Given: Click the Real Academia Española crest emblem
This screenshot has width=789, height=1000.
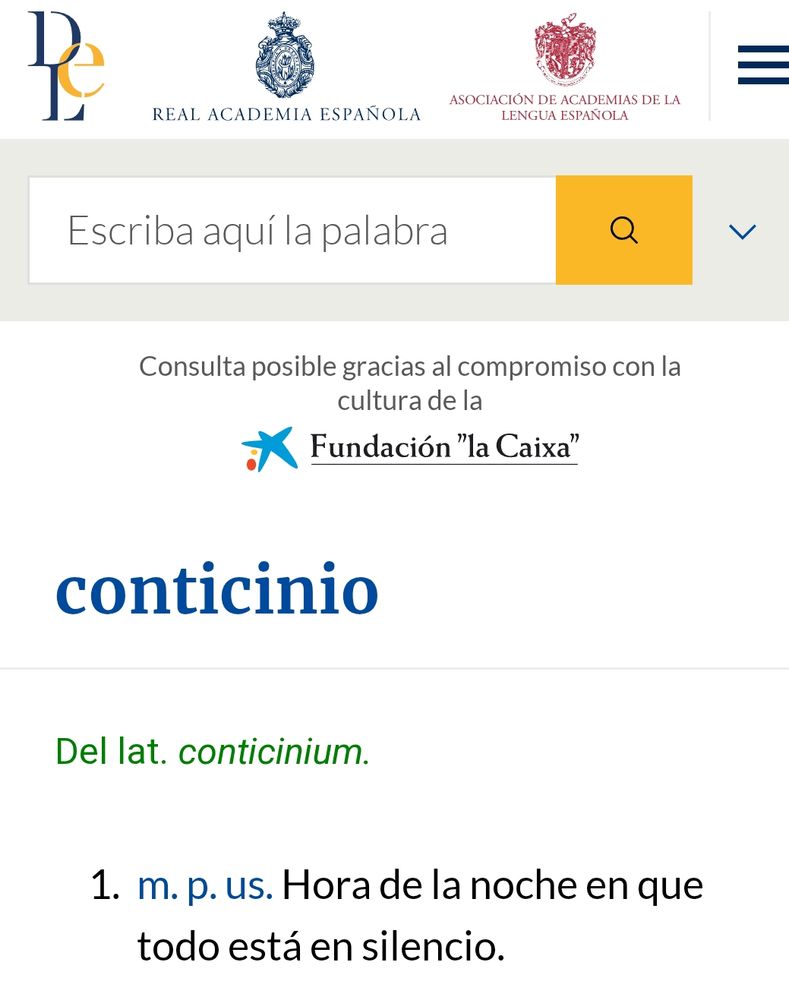Looking at the screenshot, I should pos(285,55).
